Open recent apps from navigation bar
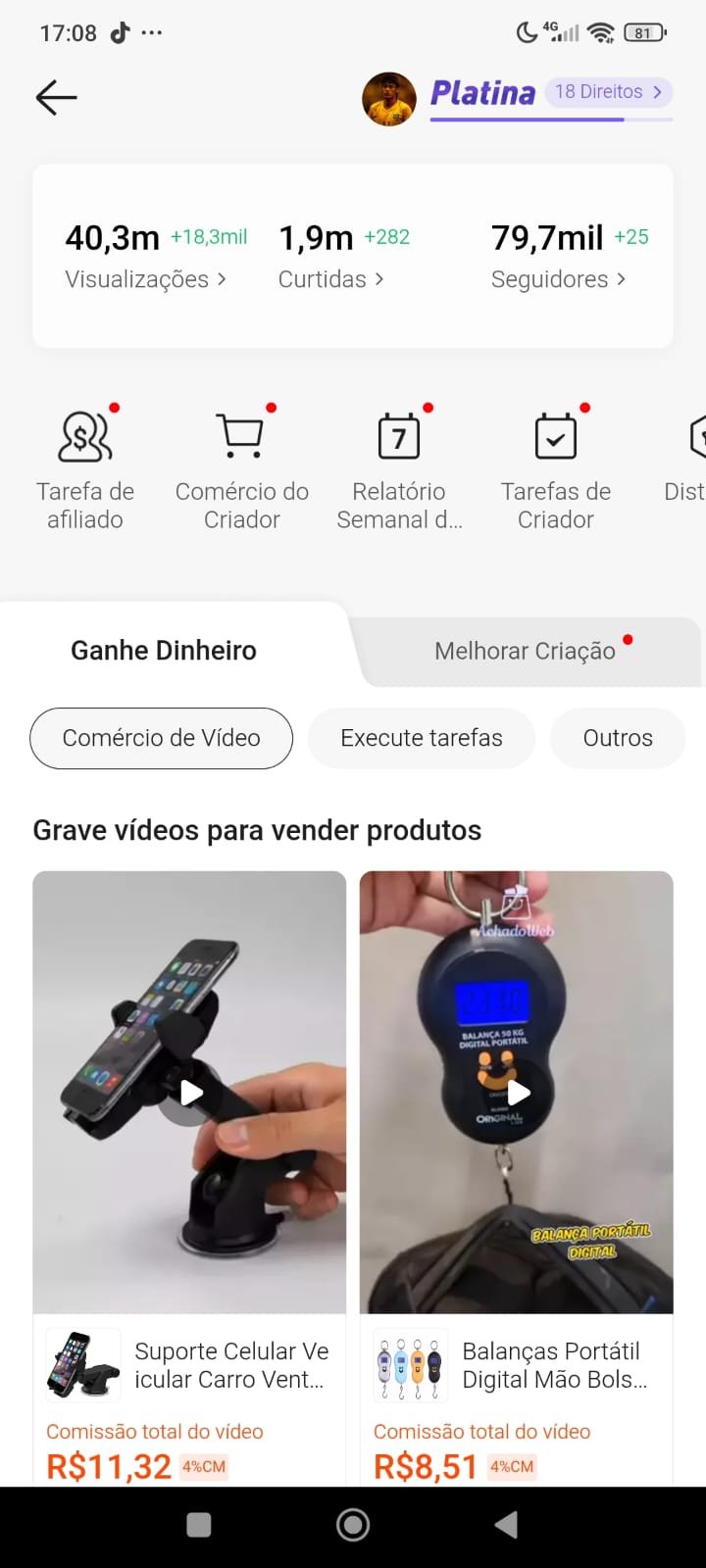This screenshot has height=1568, width=706. tap(199, 1524)
